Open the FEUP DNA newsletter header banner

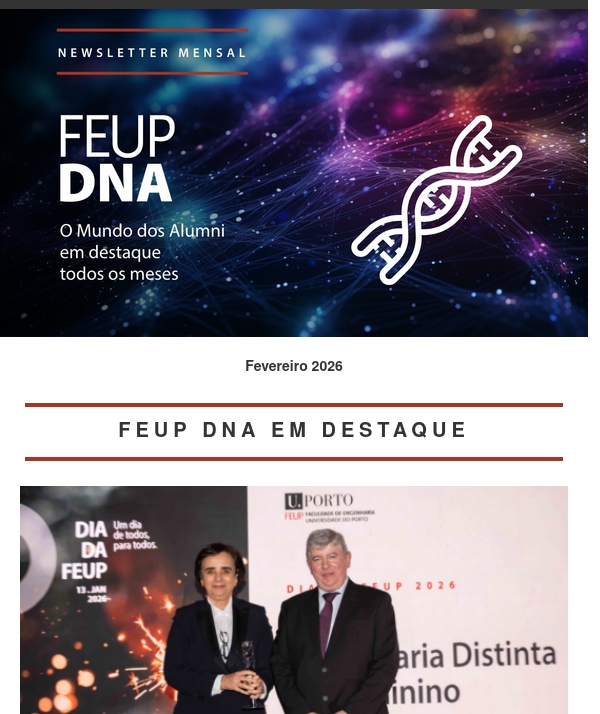pos(294,173)
